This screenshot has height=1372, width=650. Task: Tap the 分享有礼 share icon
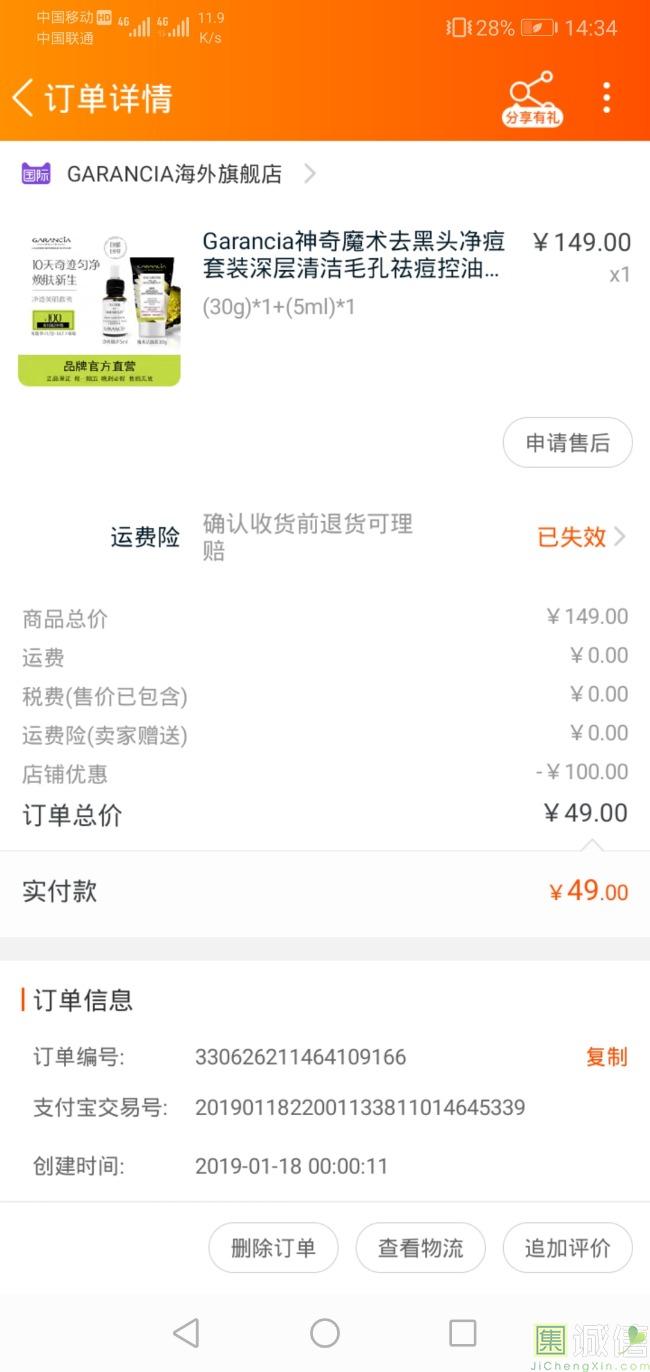[x=532, y=98]
